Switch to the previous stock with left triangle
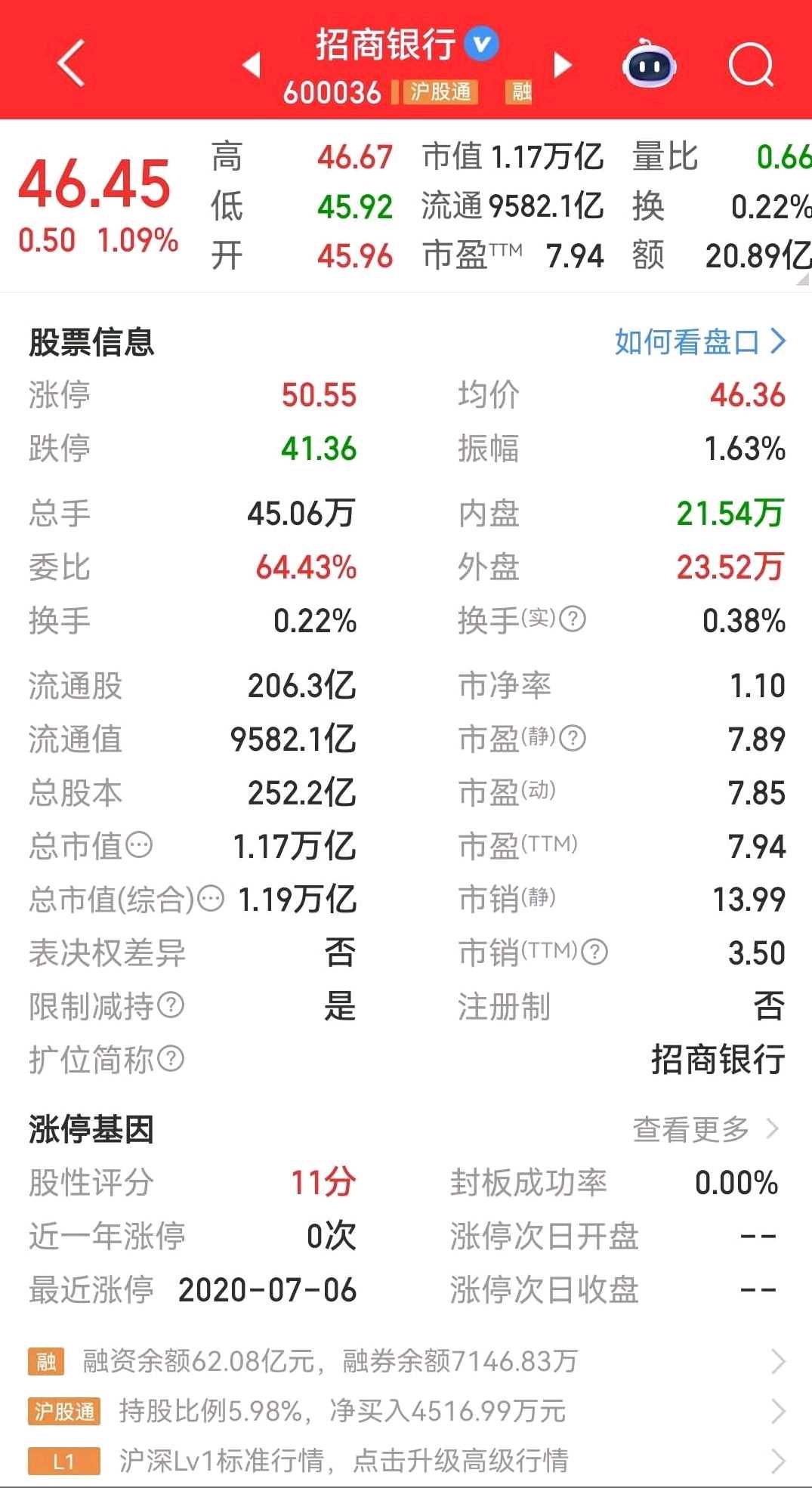 pyautogui.click(x=252, y=65)
